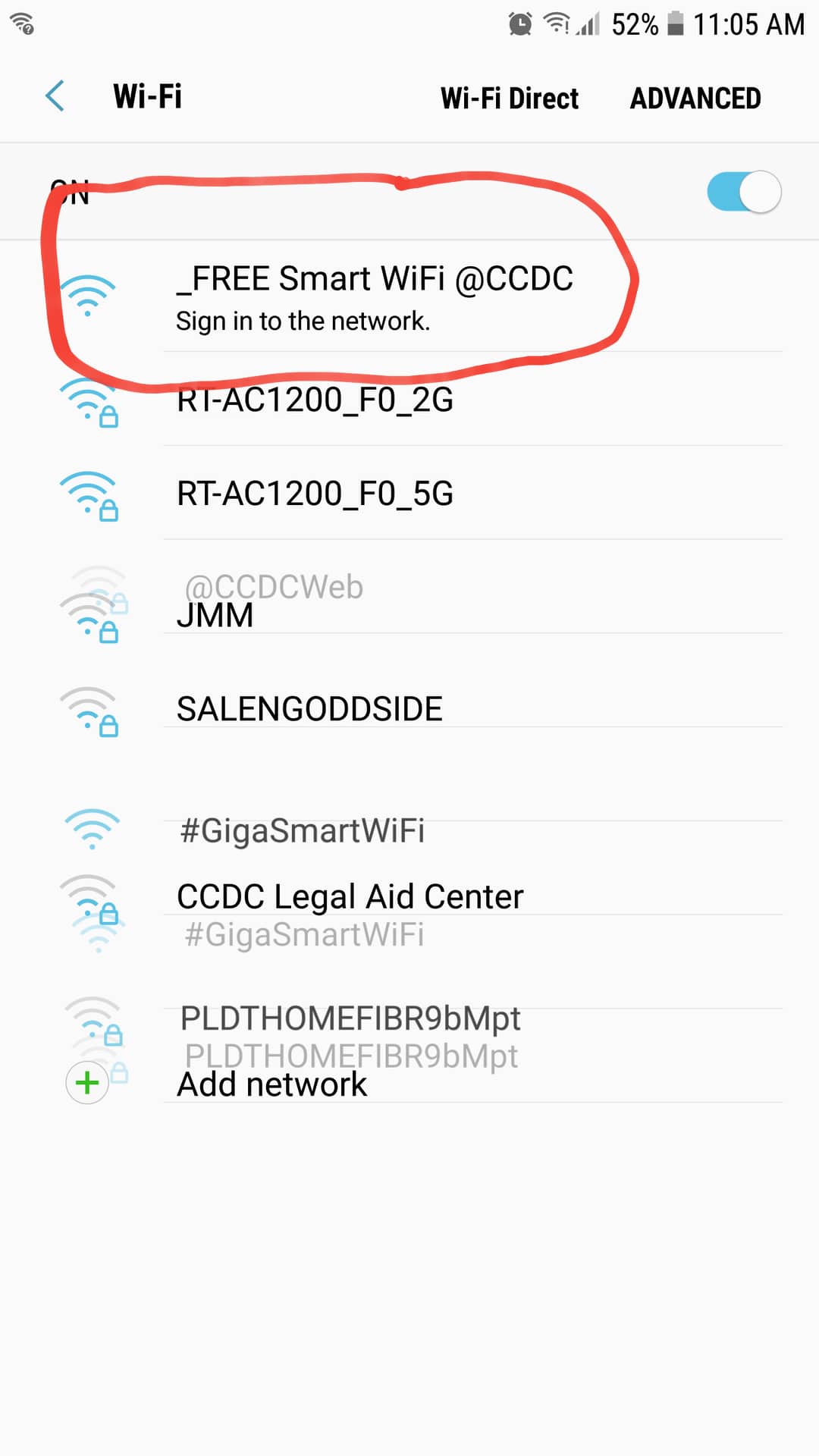
Task: Tap the JMM network
Action: (409, 614)
